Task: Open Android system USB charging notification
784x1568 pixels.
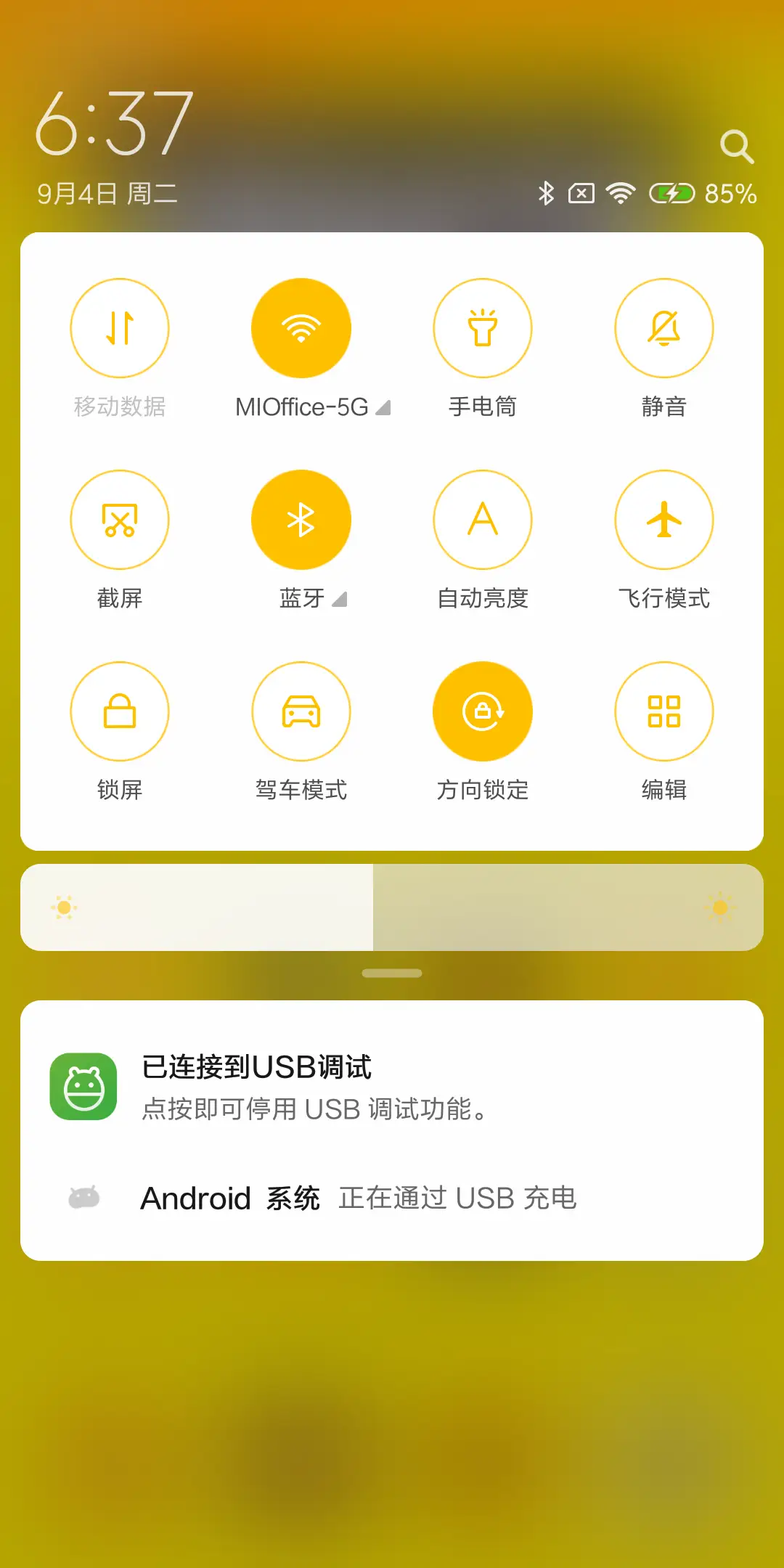Action: click(x=392, y=1198)
